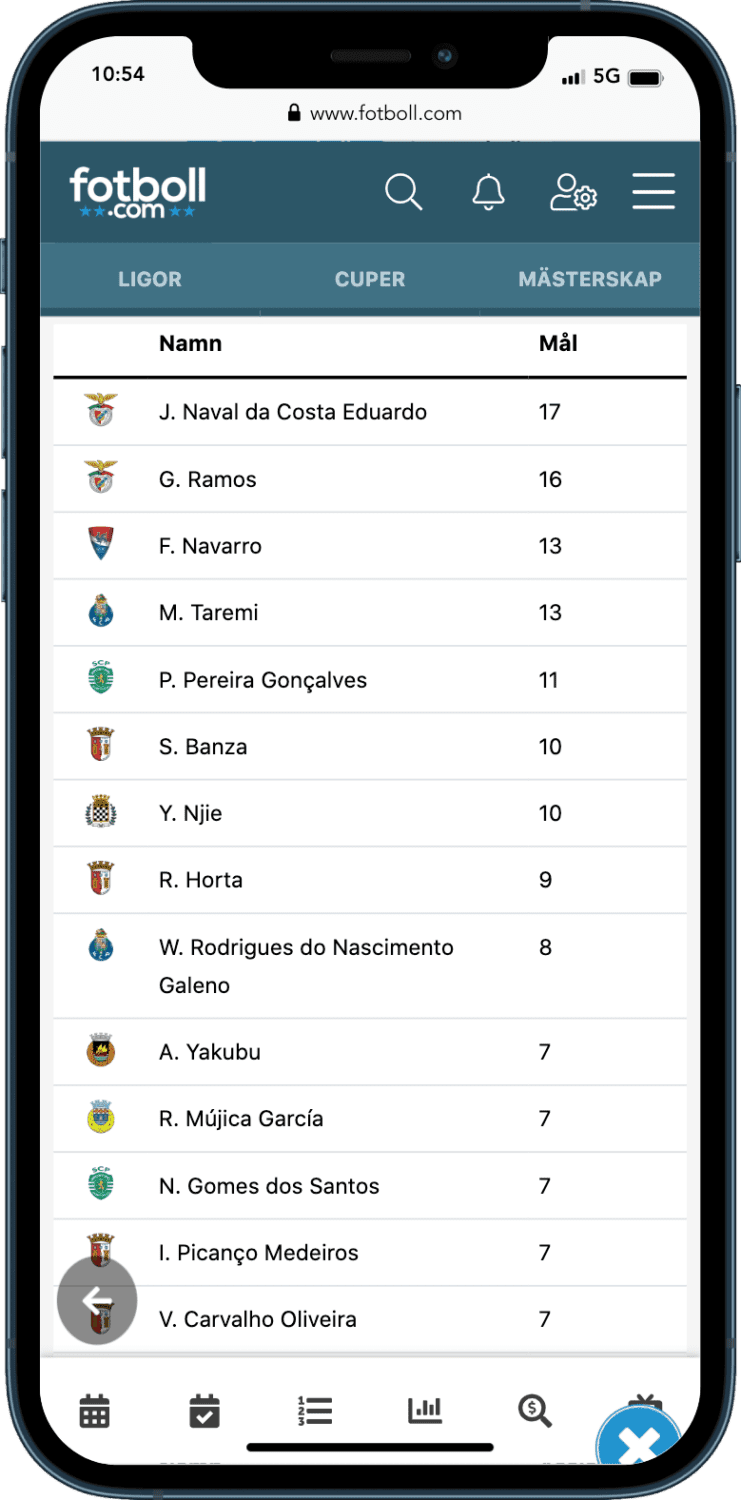The width and height of the screenshot is (741, 1500).
Task: Open the hamburger menu
Action: tap(653, 191)
